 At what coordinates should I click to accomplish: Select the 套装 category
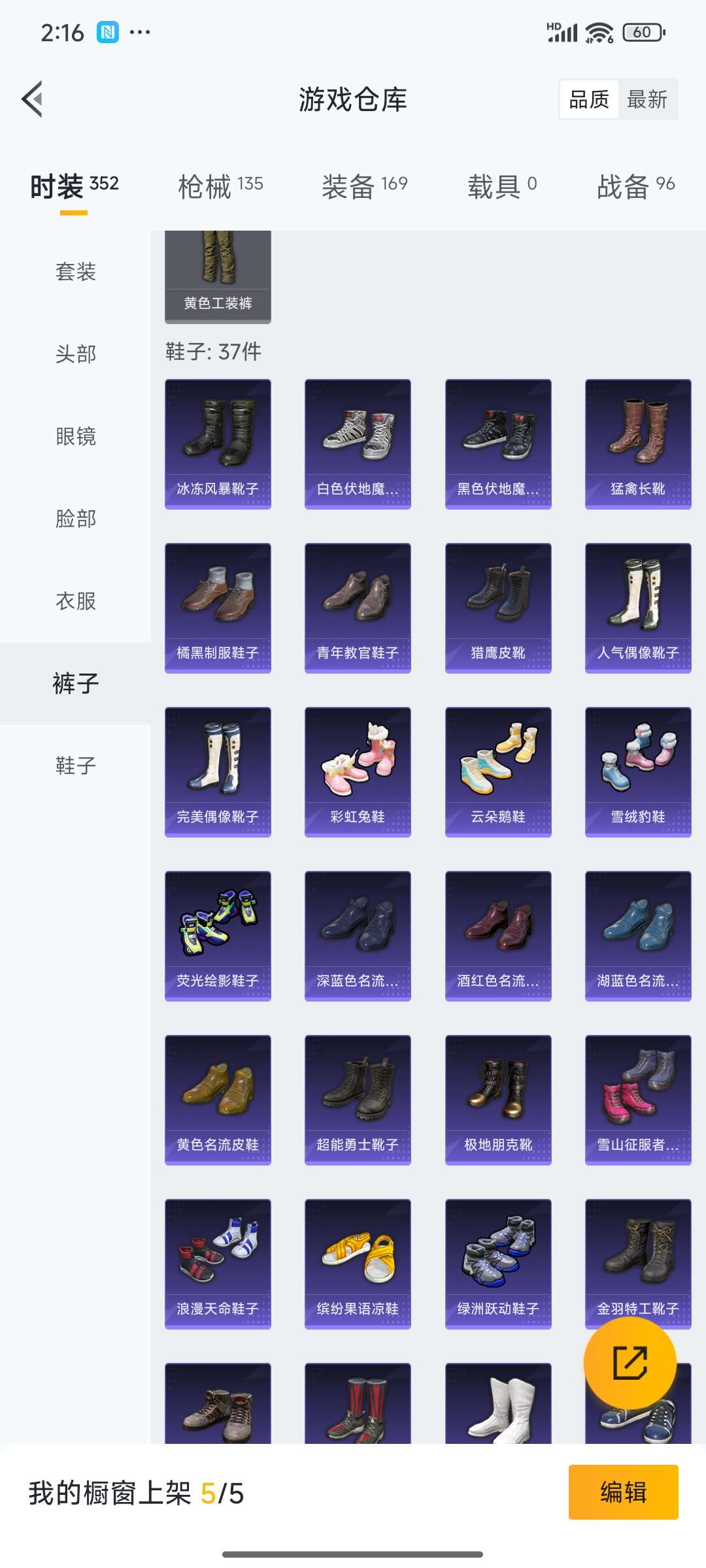[x=75, y=271]
